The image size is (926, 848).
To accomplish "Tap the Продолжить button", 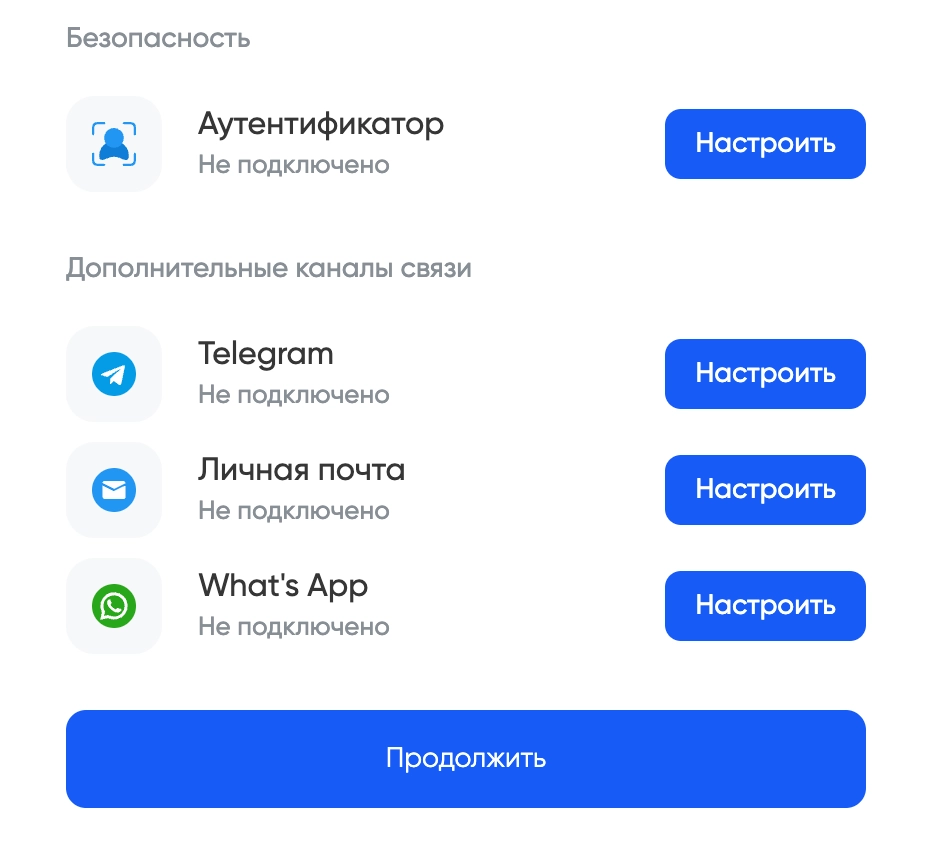I will point(465,758).
